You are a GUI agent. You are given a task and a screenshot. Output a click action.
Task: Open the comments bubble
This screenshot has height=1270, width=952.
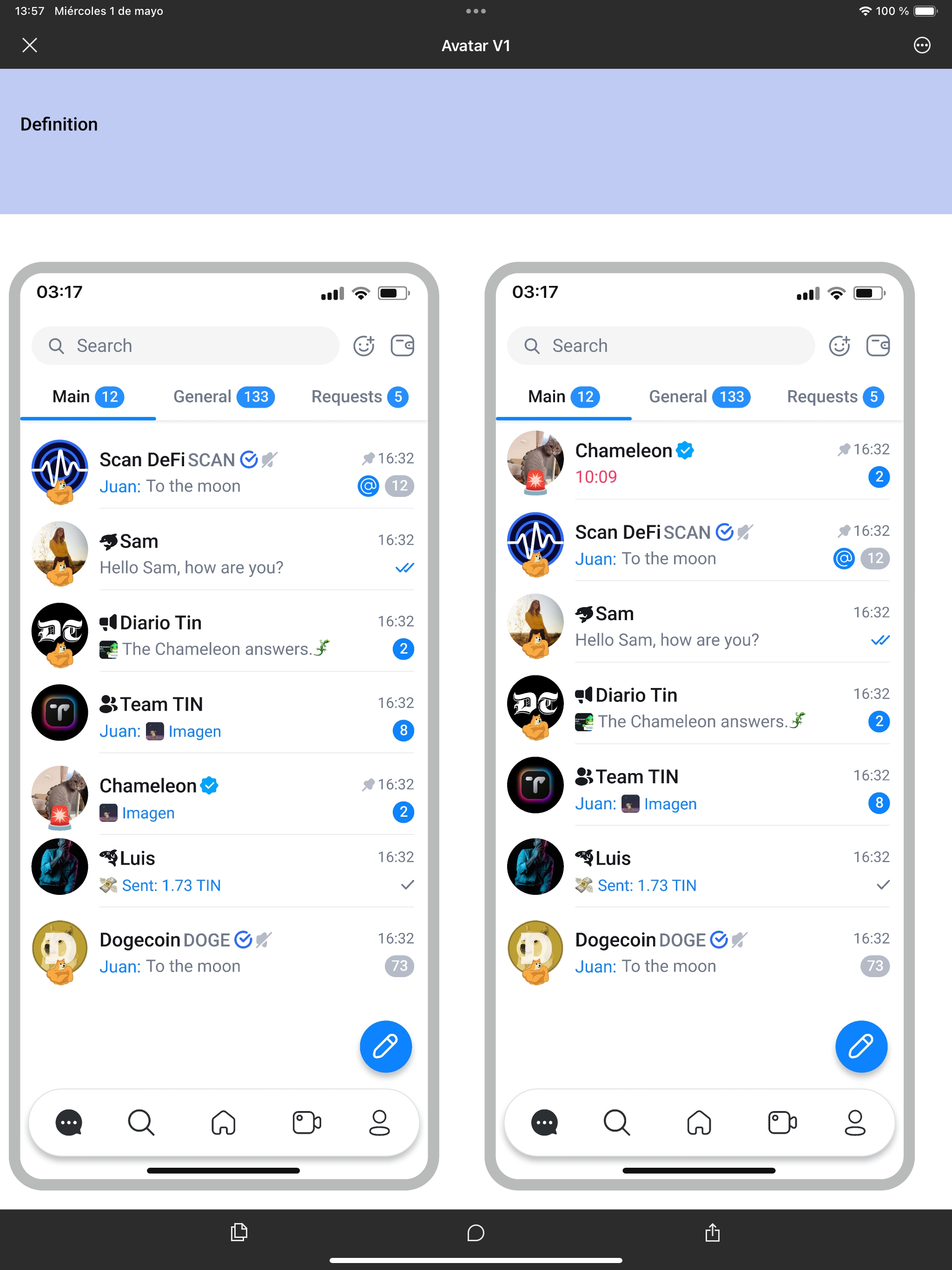(x=476, y=1232)
